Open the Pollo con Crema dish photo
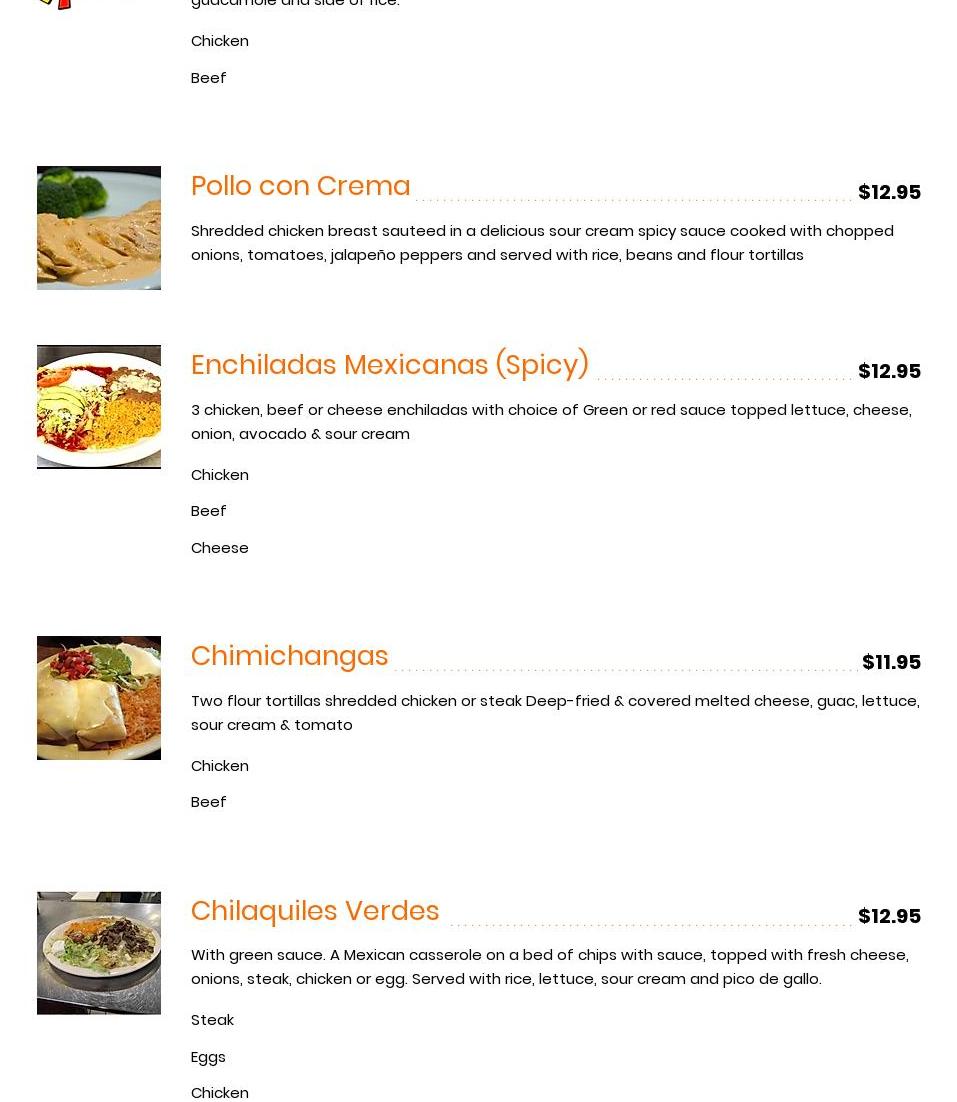The height and width of the screenshot is (1102, 957). coord(99,228)
